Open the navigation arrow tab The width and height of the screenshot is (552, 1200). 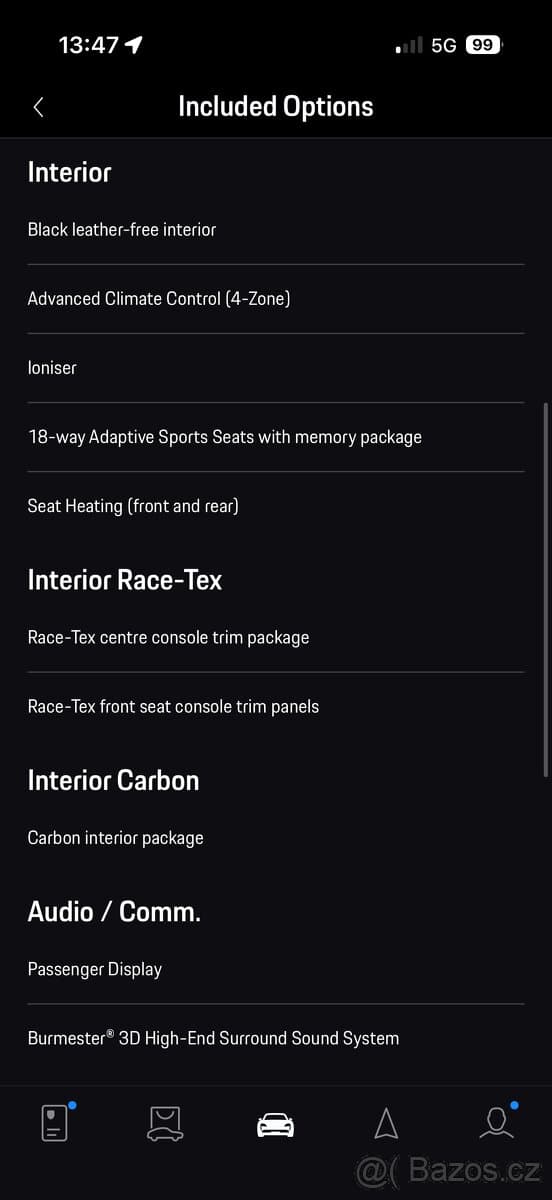[x=386, y=1124]
